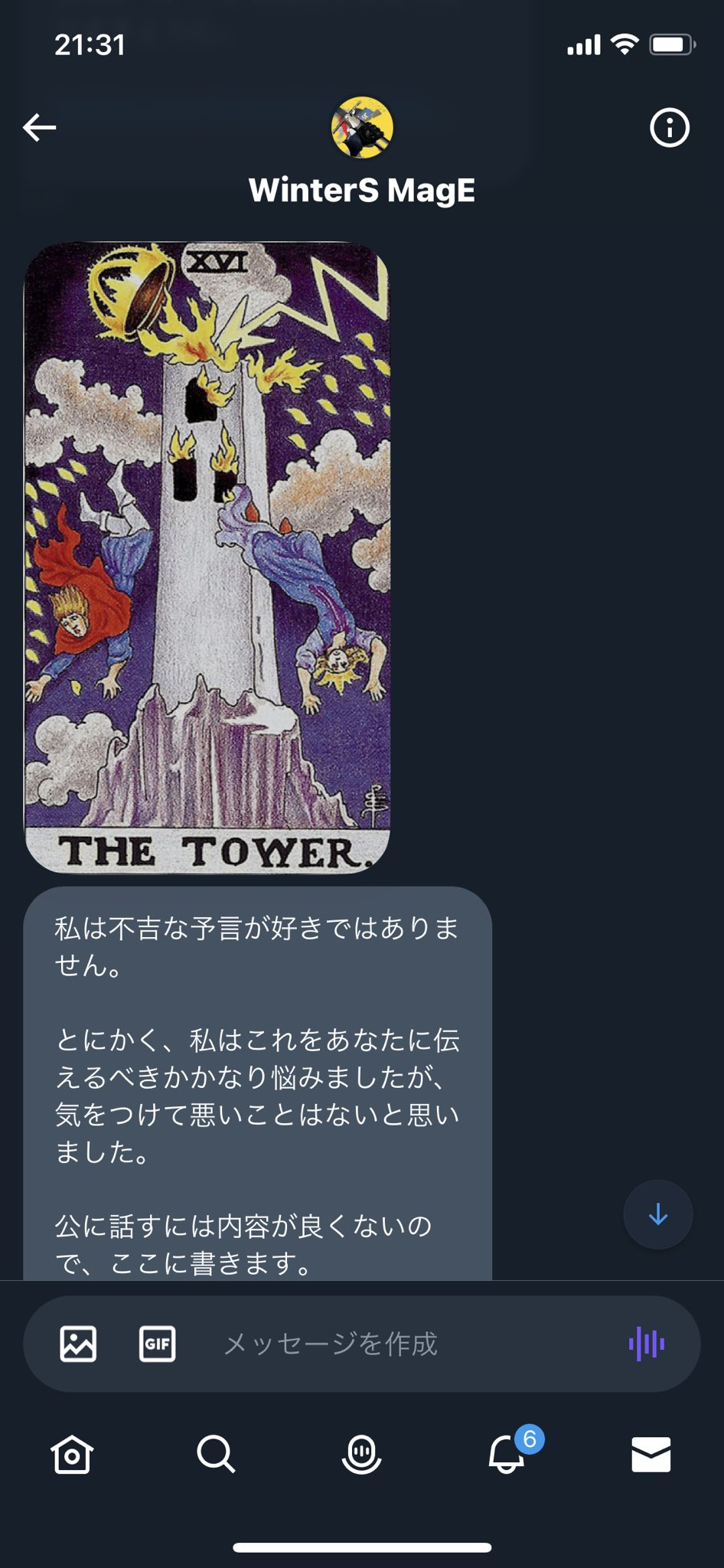
Task: Jump to latest message with down arrow
Action: (x=658, y=1214)
